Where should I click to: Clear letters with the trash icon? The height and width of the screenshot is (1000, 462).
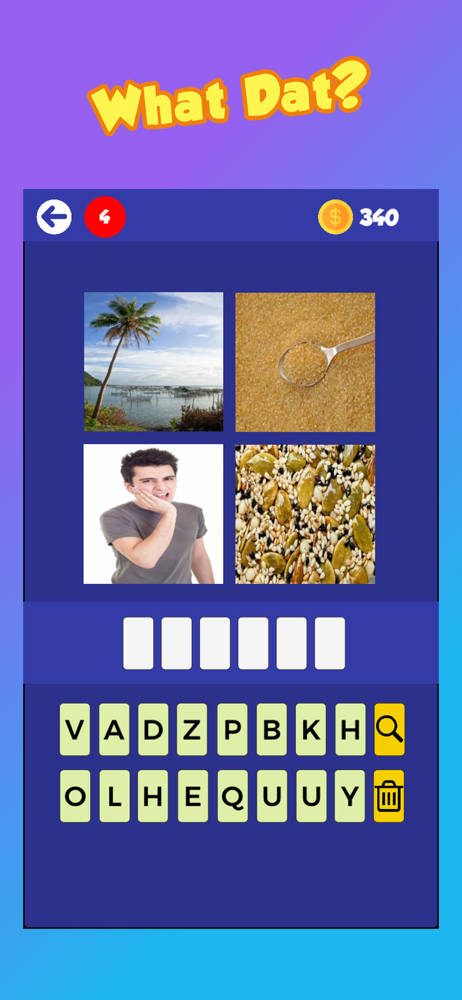pyautogui.click(x=389, y=796)
